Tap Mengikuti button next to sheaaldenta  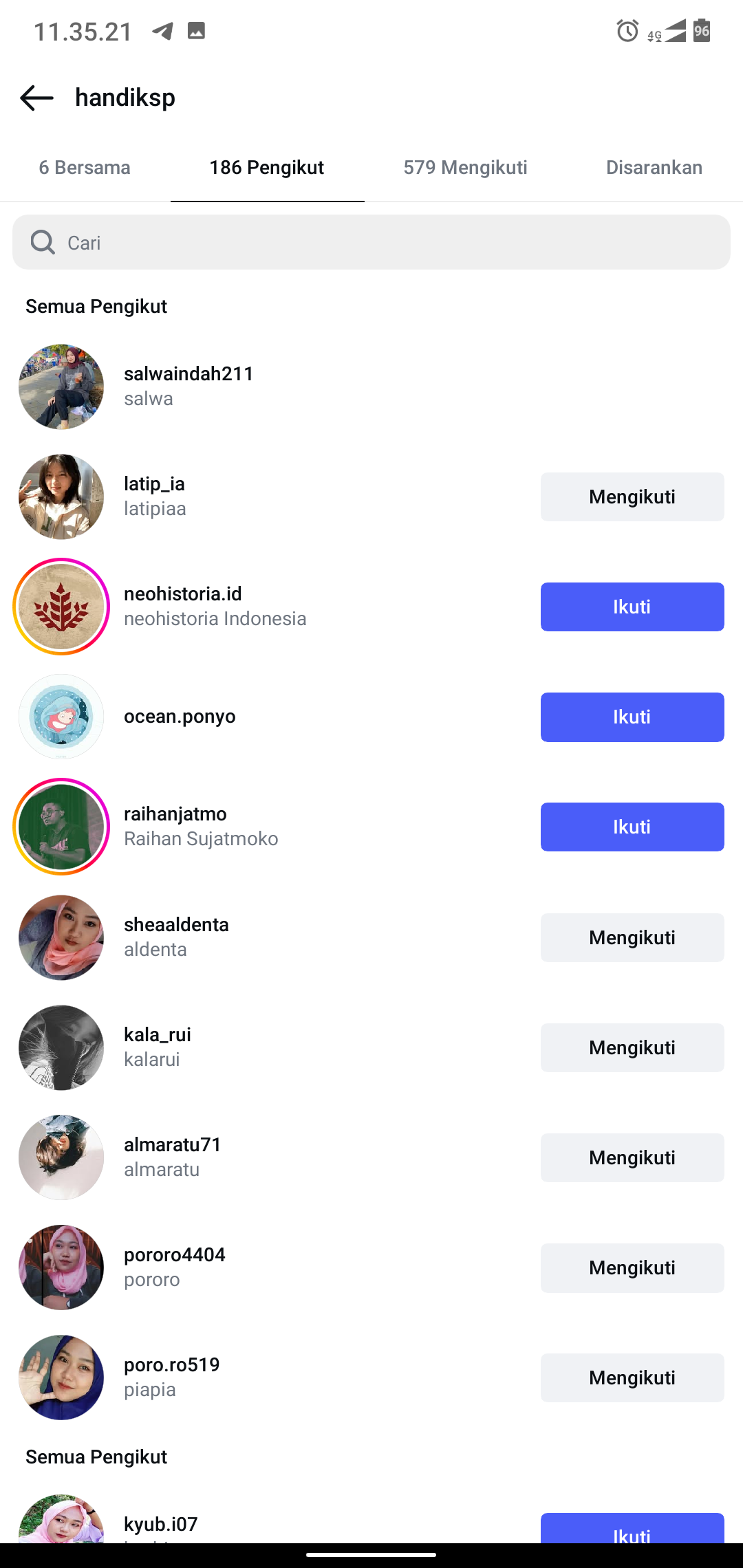[x=632, y=937]
